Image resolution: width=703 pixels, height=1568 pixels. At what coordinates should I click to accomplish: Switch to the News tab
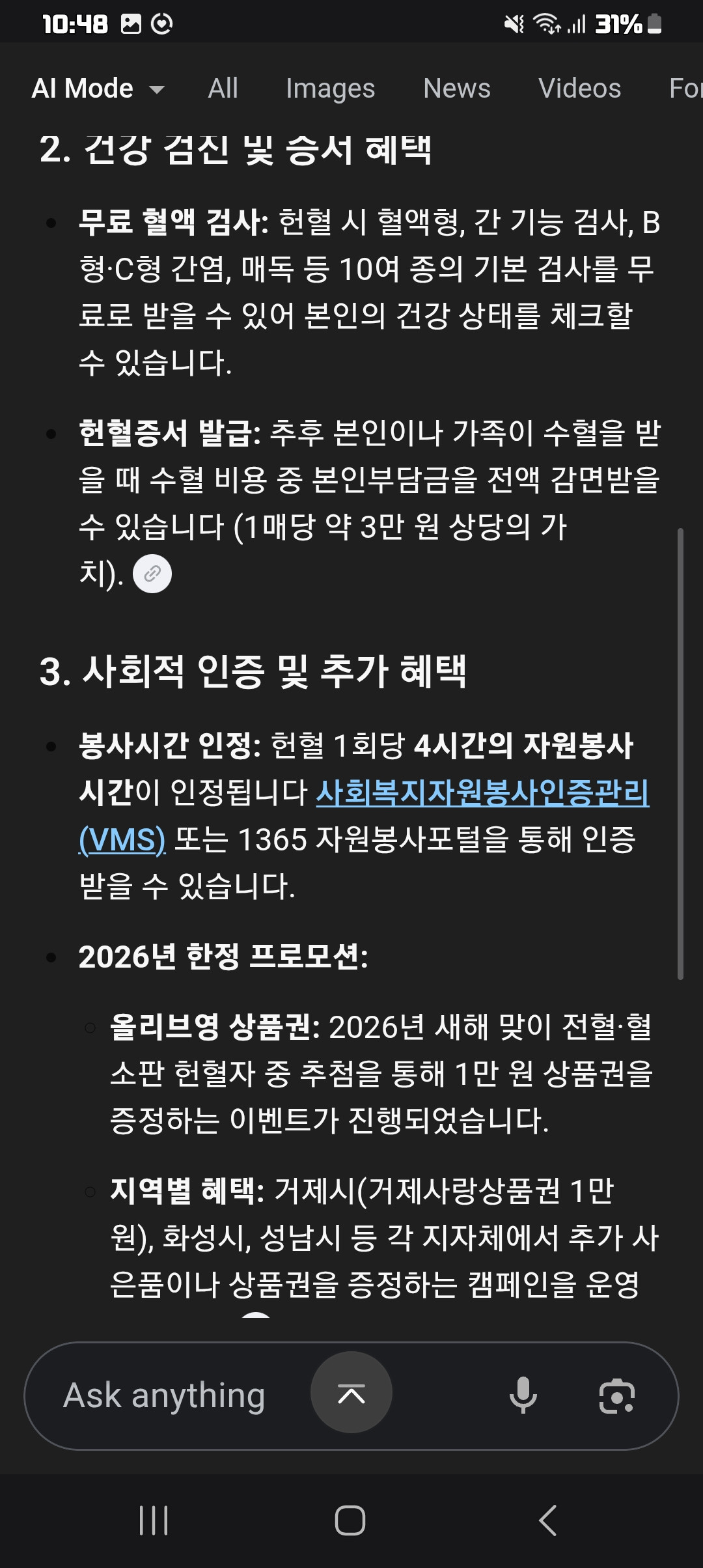point(456,89)
